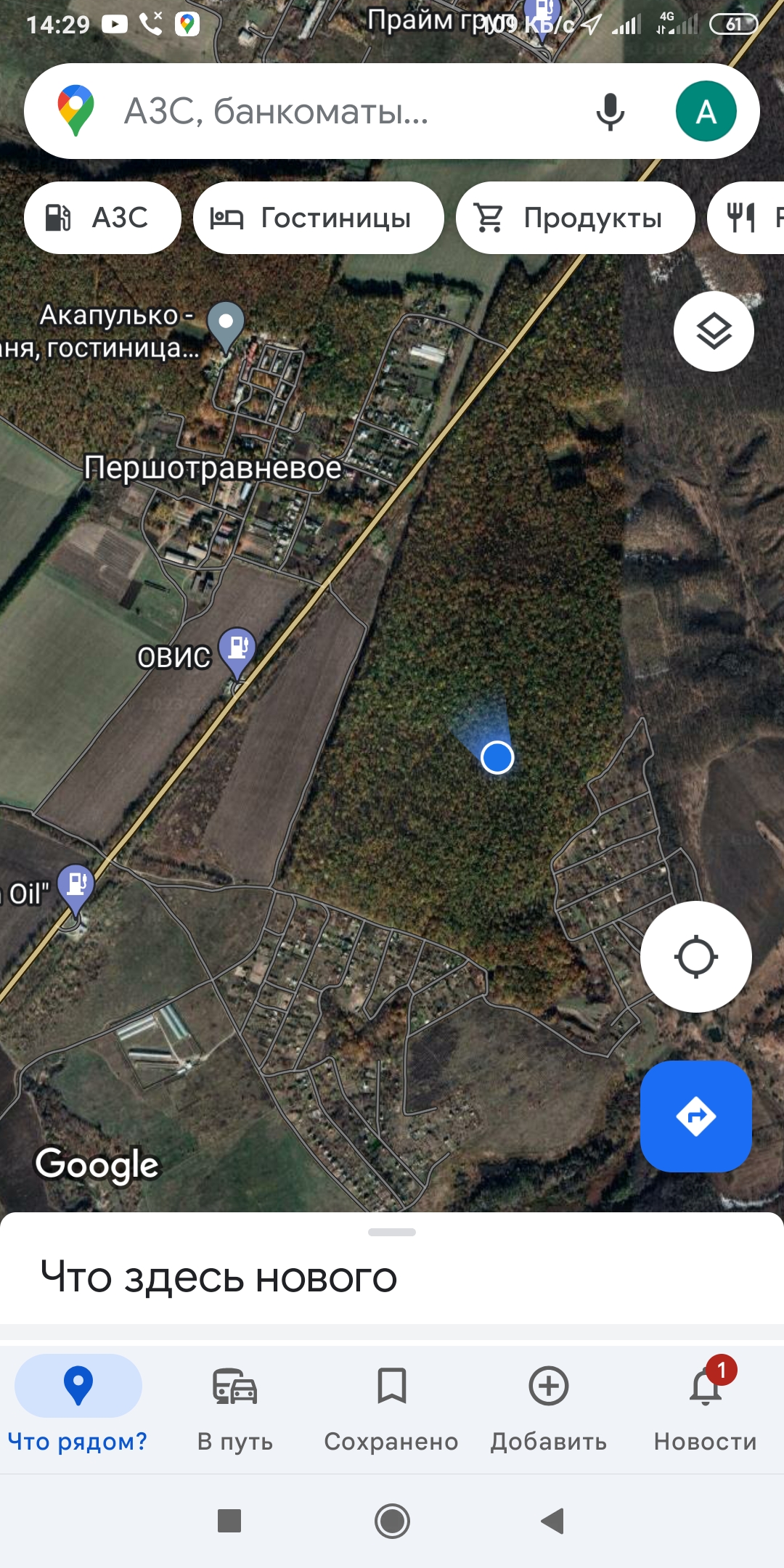Tap the Акапулько hotel map pin

pos(226,323)
